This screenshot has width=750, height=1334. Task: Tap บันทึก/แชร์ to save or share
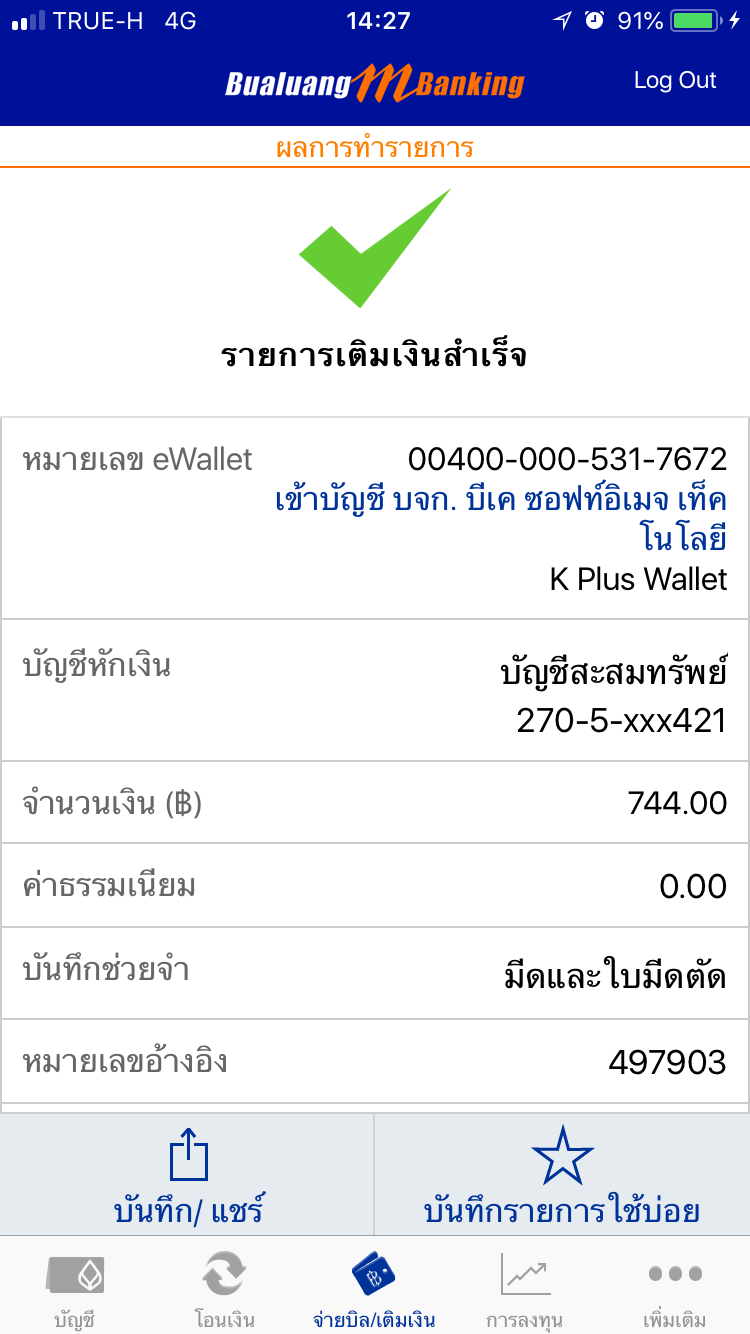[188, 1175]
